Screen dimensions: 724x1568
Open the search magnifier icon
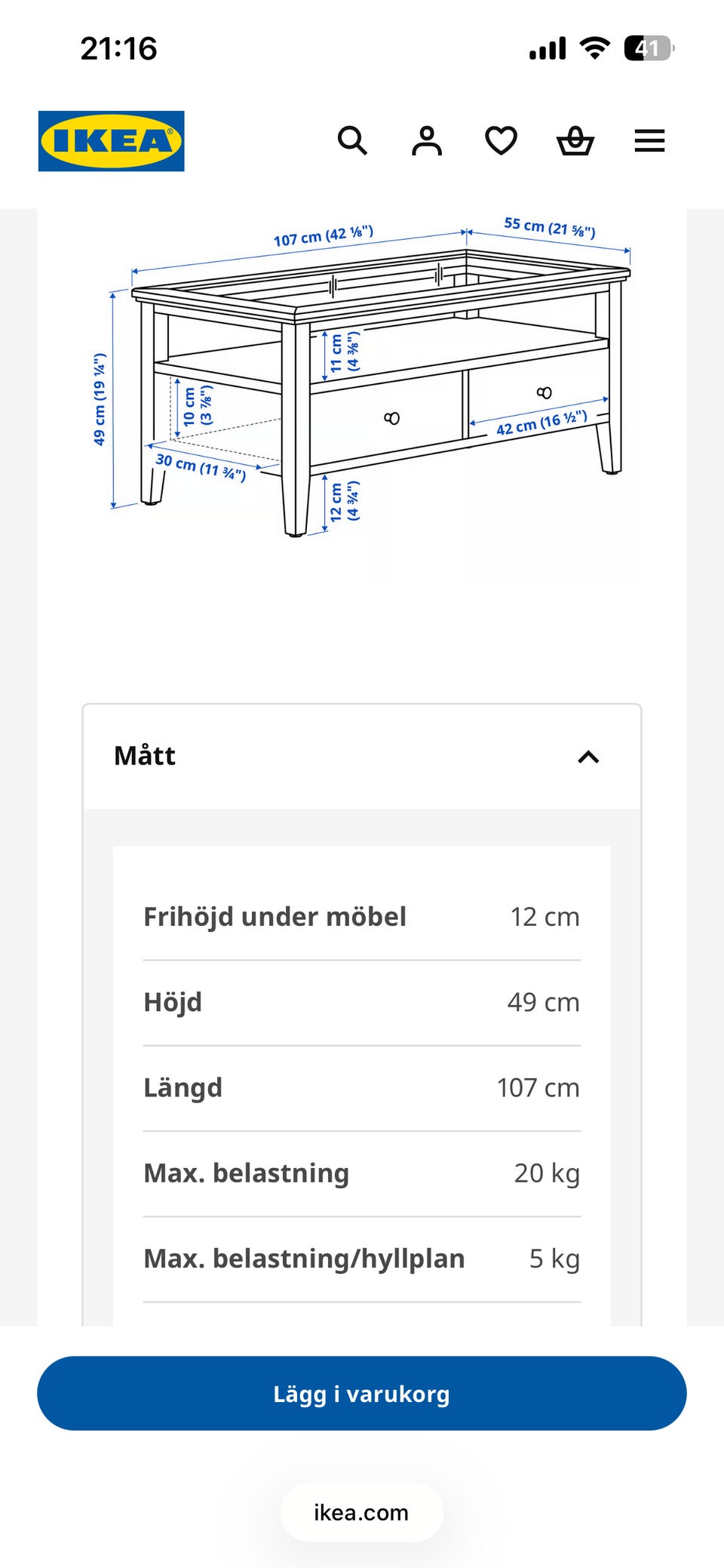(x=352, y=141)
